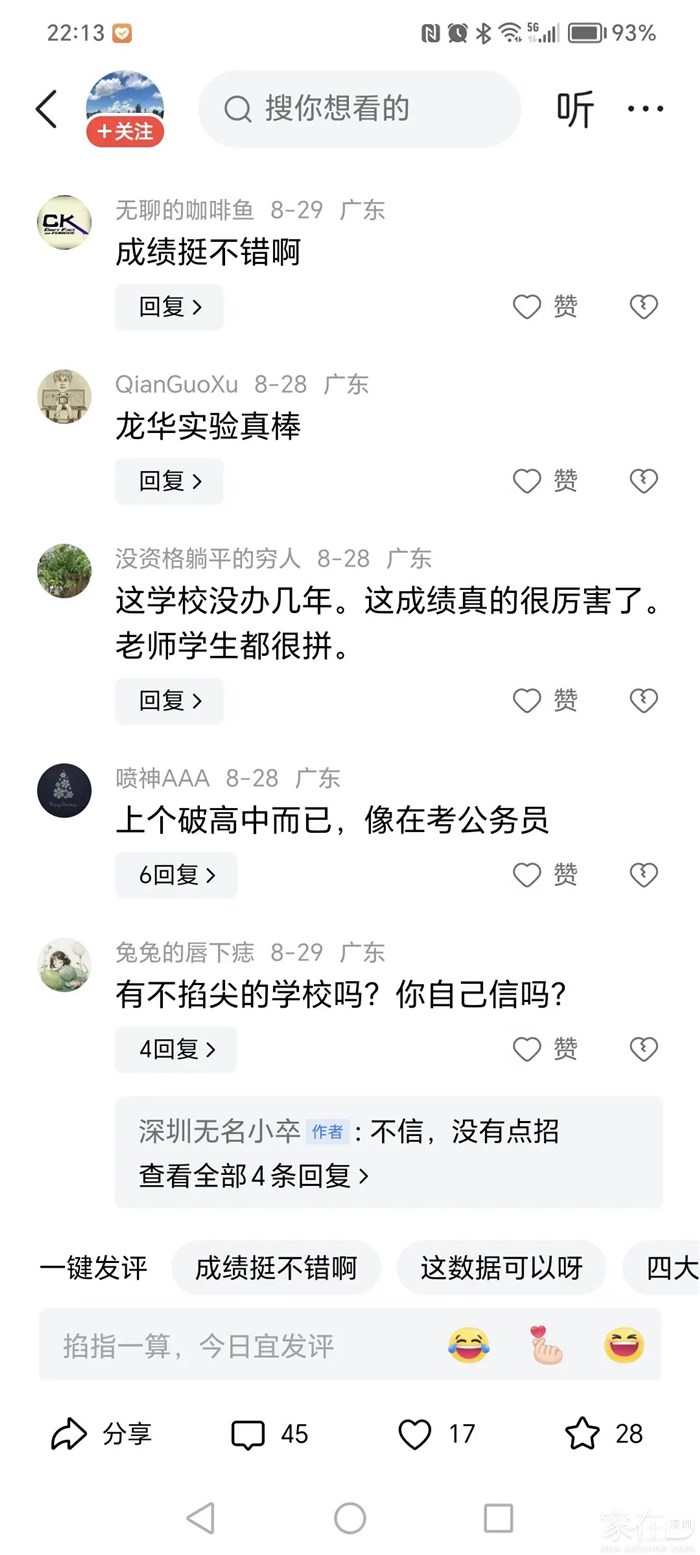Follow the author via the 关注 badge

pyautogui.click(x=125, y=132)
